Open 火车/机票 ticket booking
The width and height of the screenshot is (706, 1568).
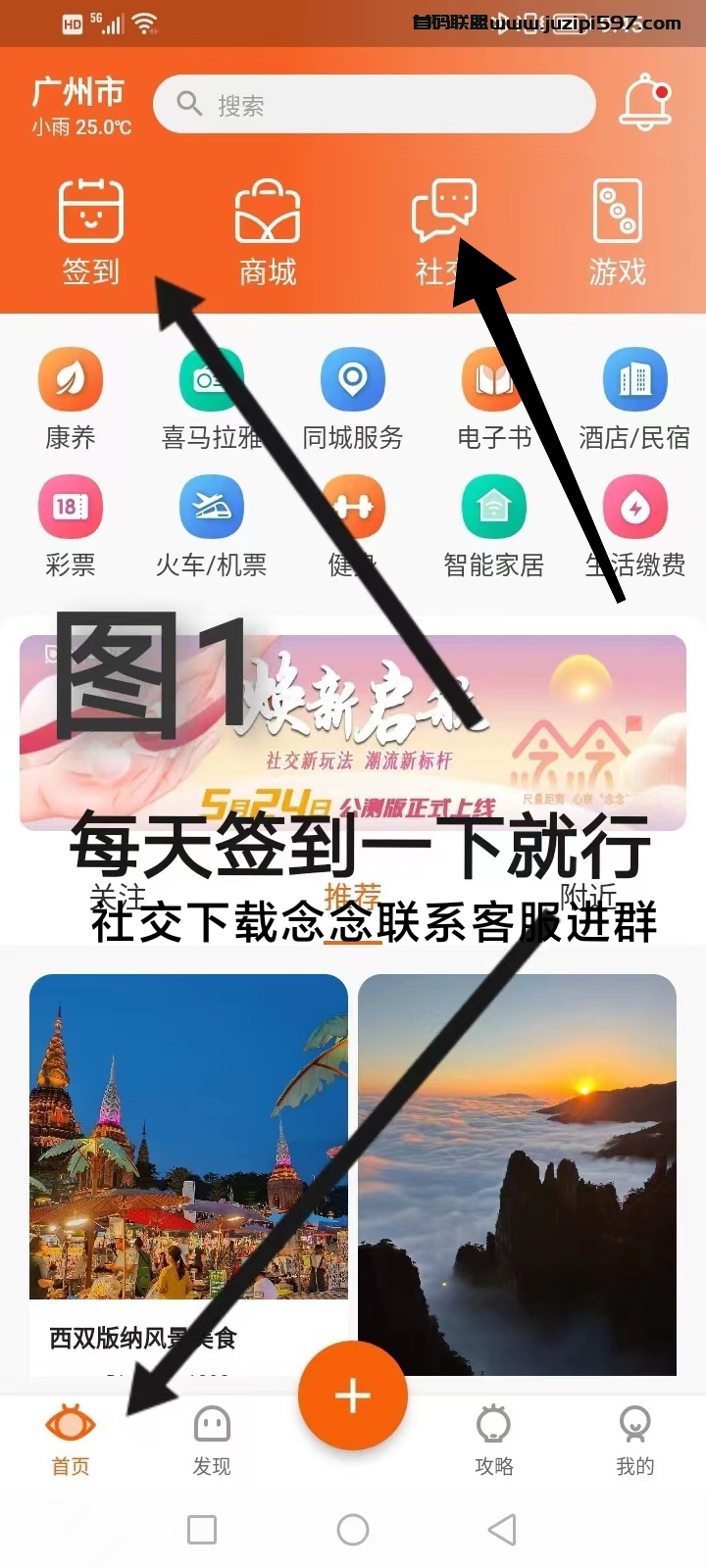tap(211, 526)
